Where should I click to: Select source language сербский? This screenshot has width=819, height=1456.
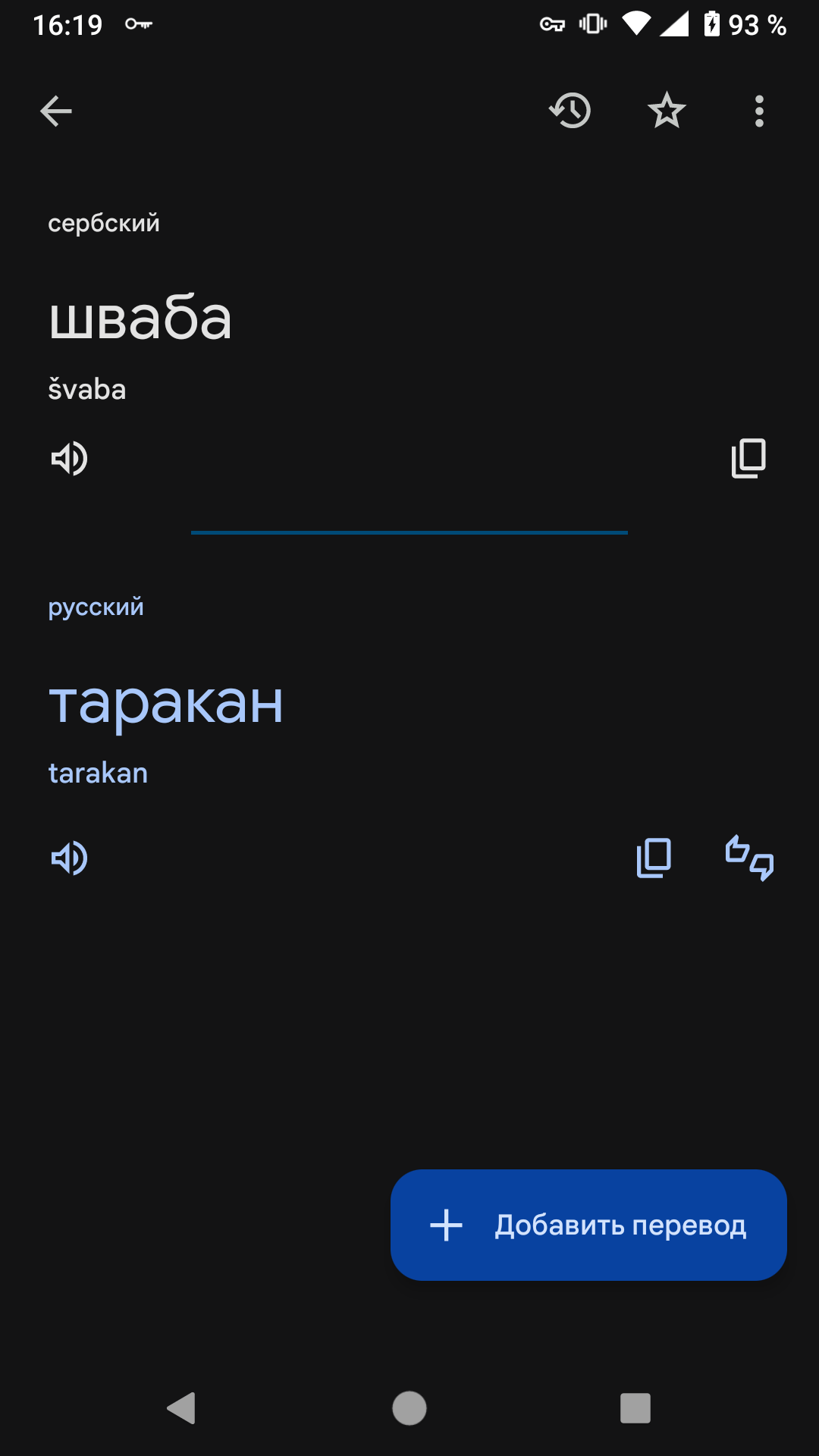[104, 223]
